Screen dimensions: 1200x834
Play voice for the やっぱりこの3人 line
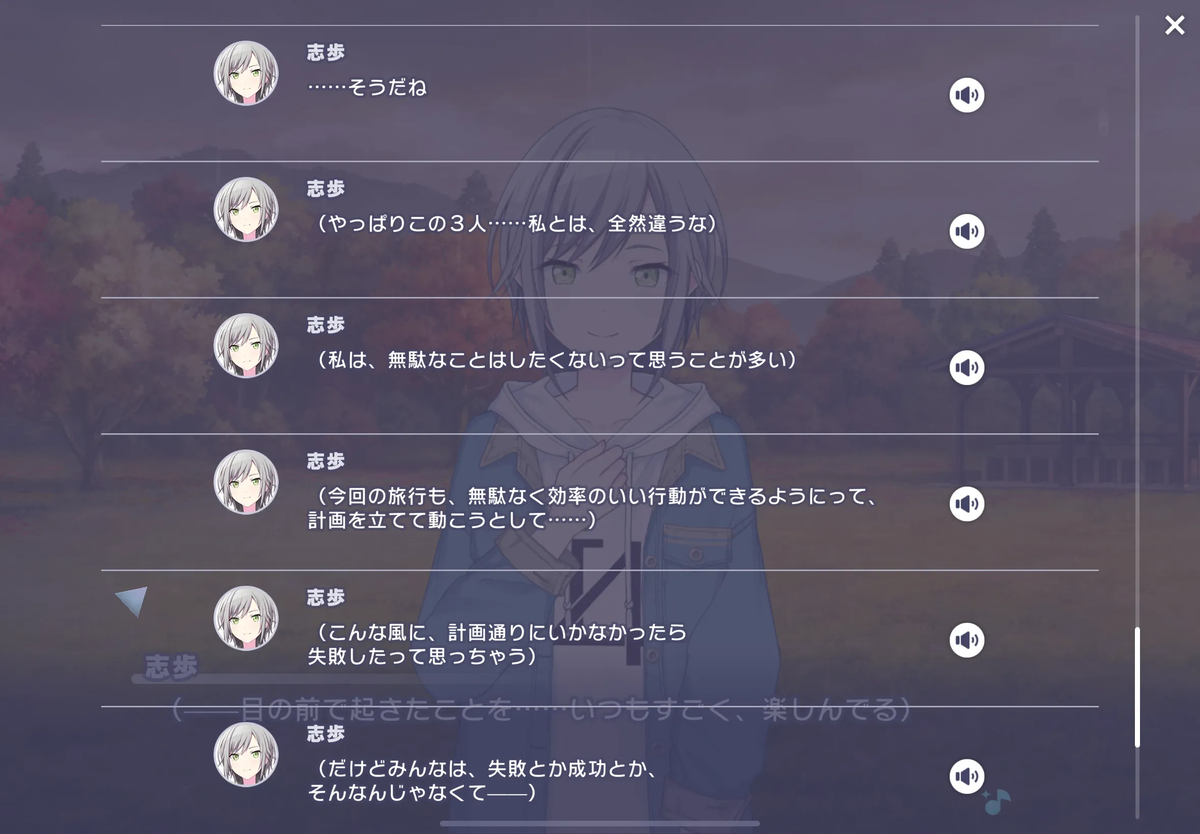click(966, 231)
